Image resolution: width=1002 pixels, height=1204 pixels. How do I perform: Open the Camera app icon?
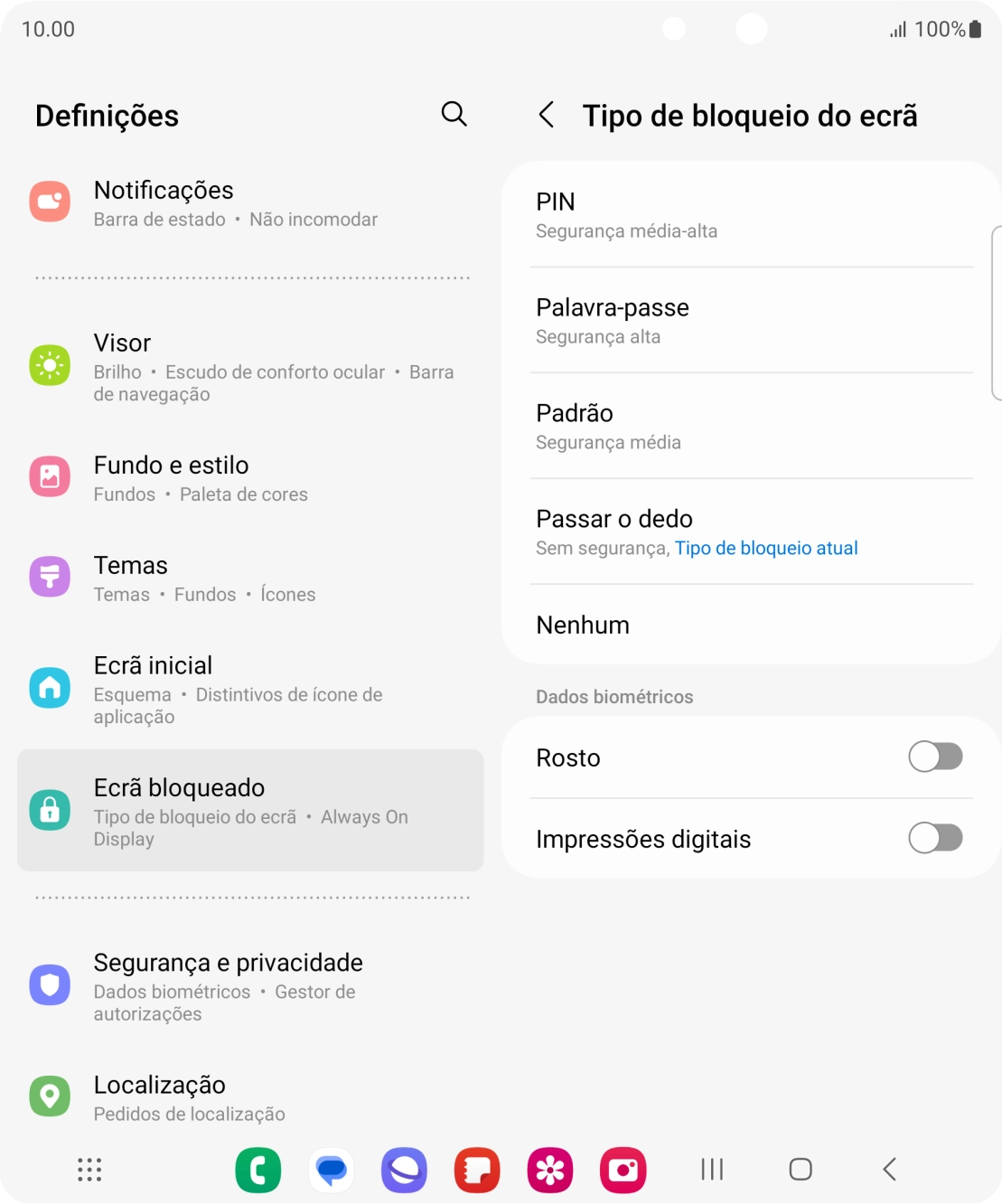[623, 1170]
